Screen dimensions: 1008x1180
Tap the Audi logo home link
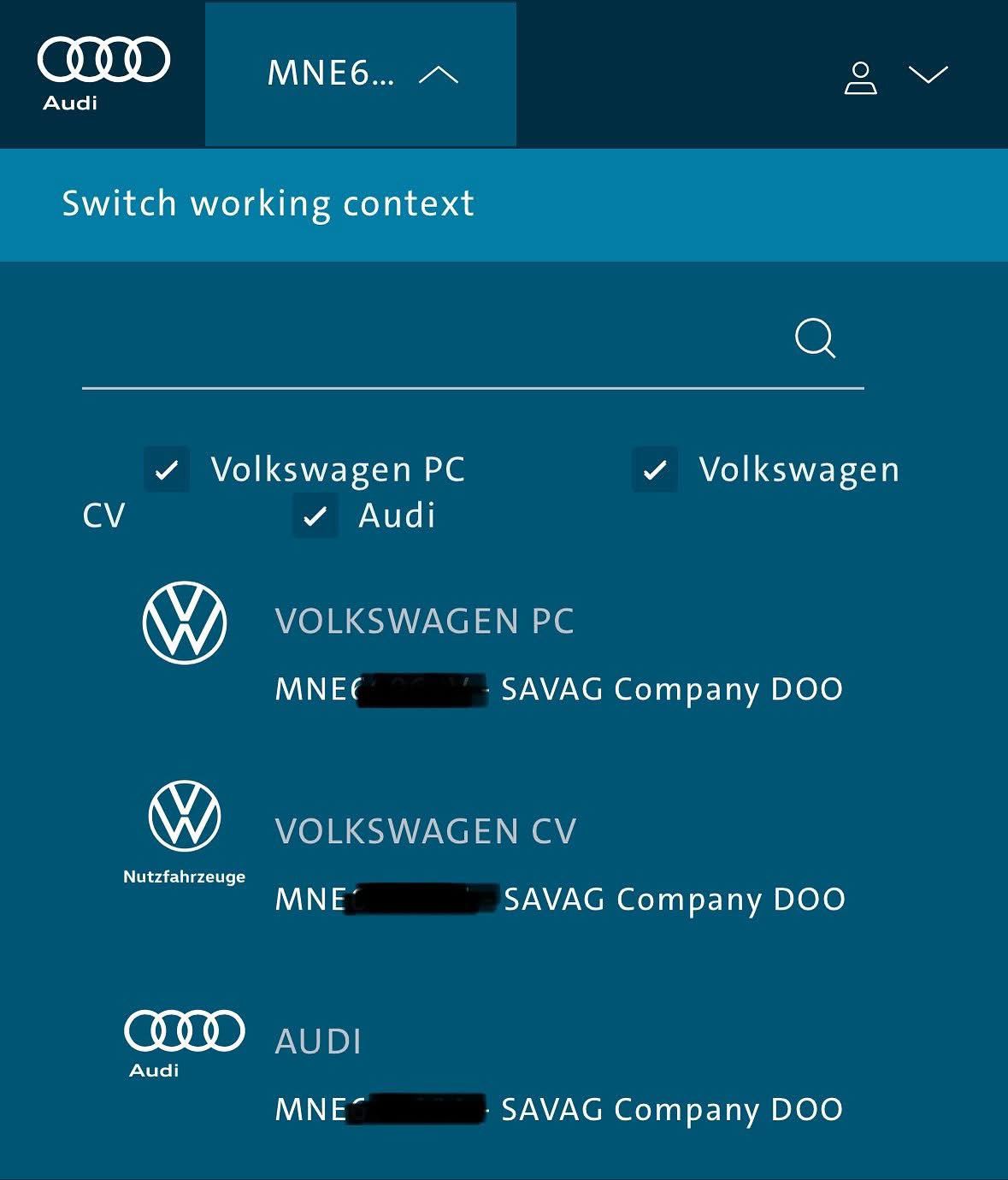coord(103,74)
